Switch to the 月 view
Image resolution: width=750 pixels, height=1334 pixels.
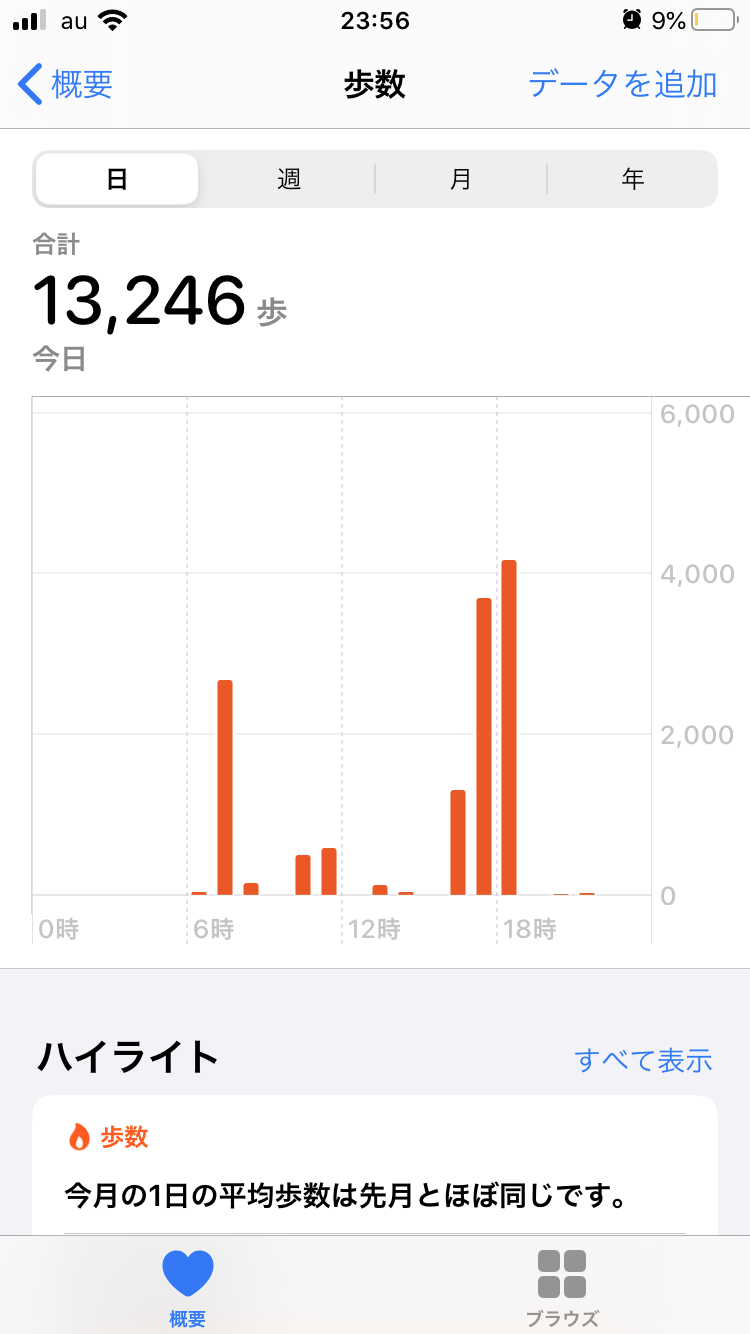pos(461,179)
